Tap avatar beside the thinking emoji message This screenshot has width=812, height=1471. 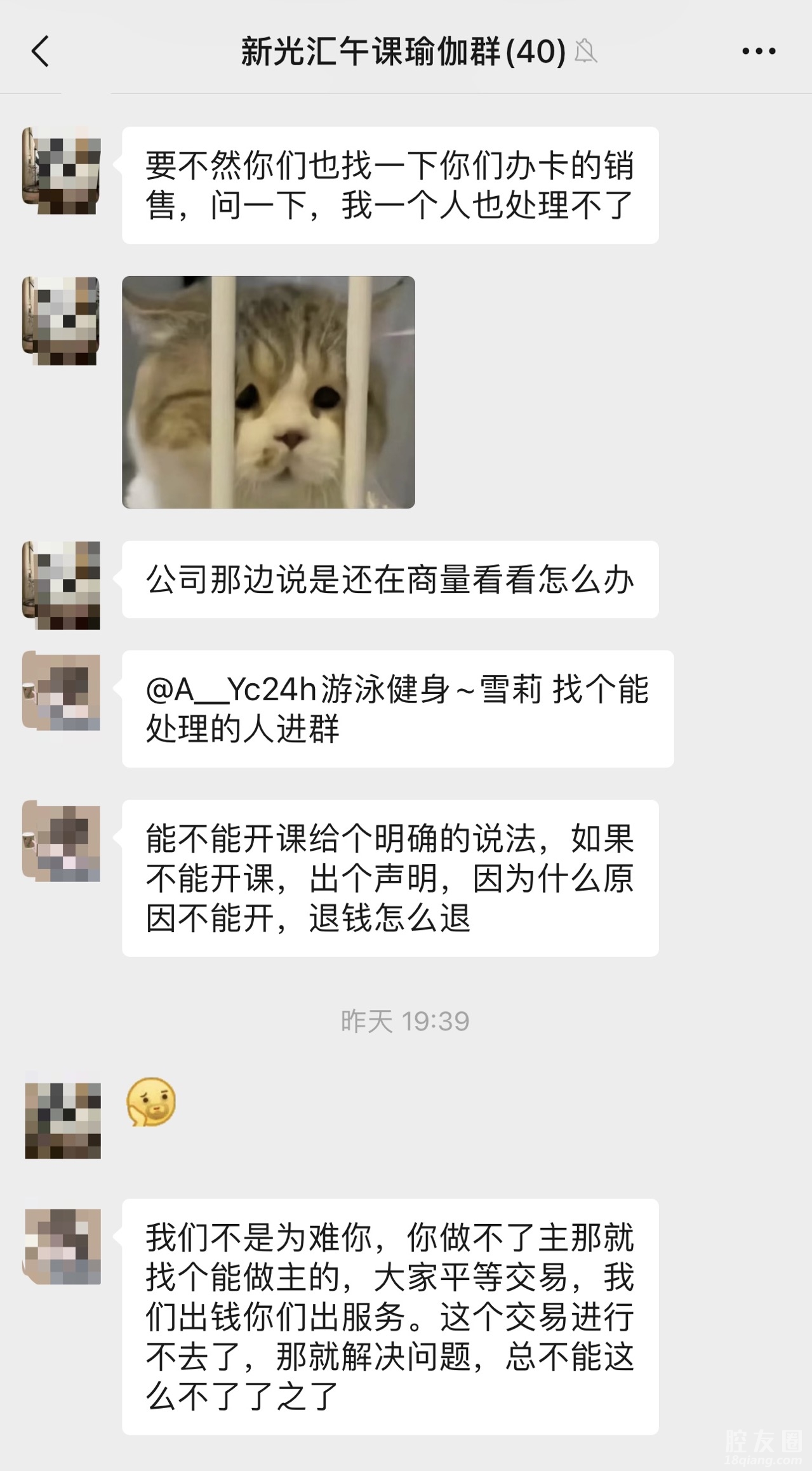pos(62,1120)
